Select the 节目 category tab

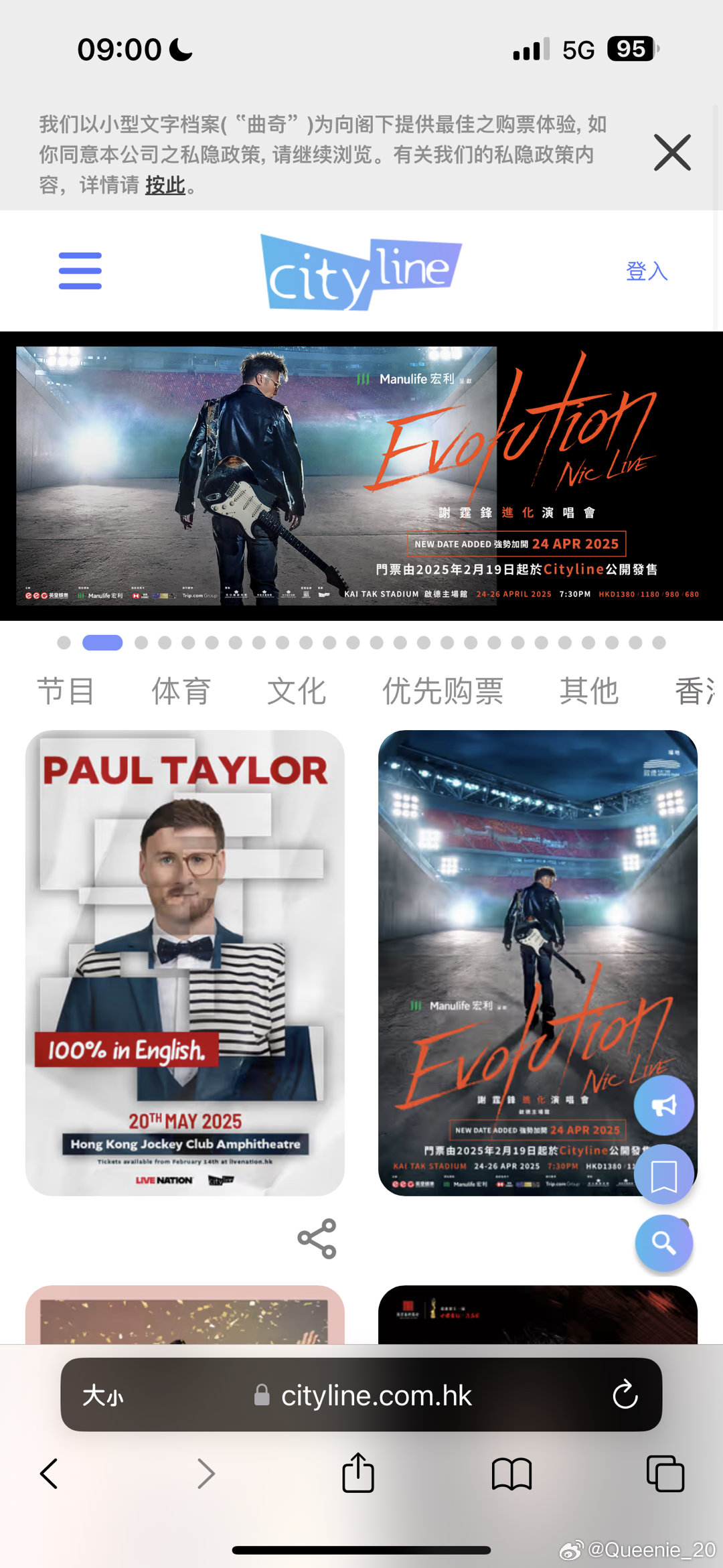(66, 691)
